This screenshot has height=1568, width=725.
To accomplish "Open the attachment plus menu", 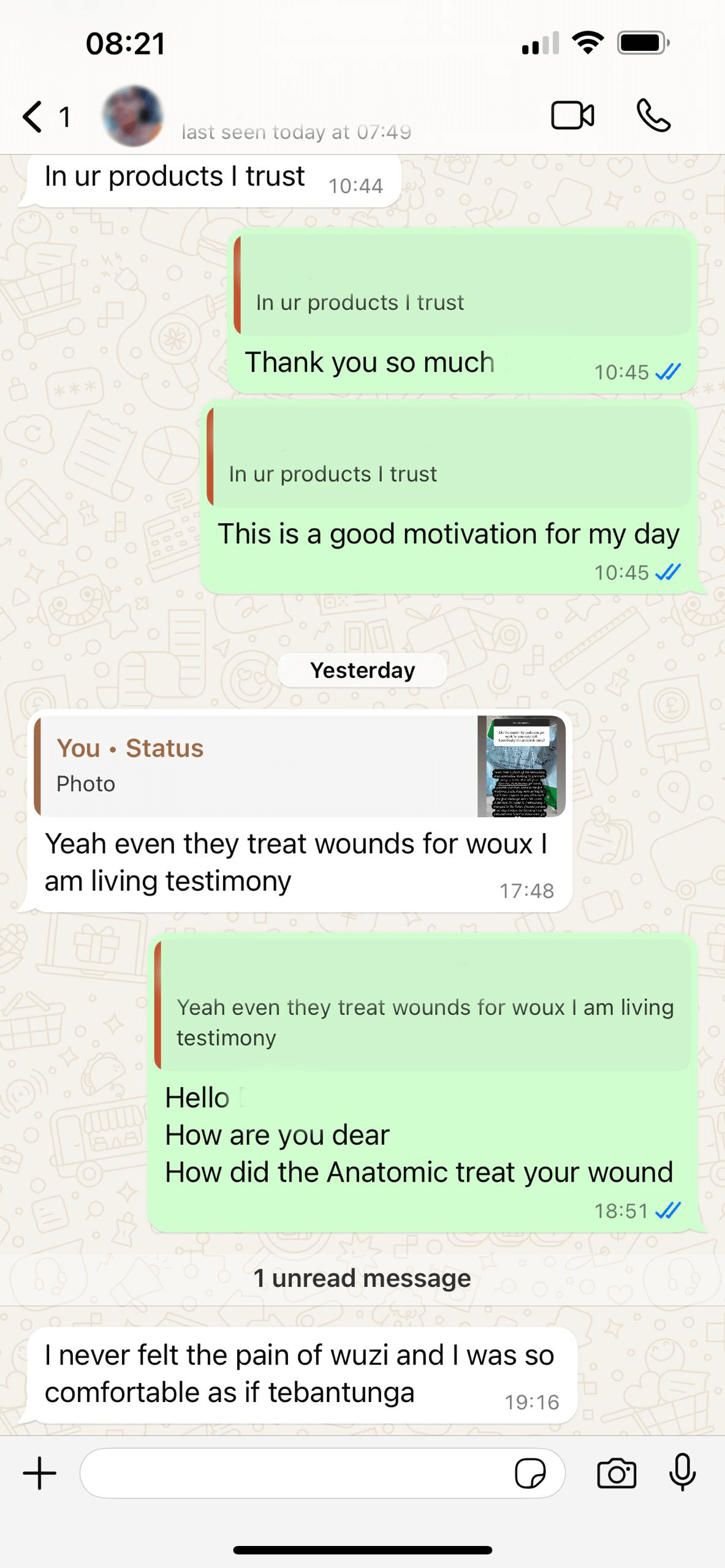I will (x=40, y=1473).
